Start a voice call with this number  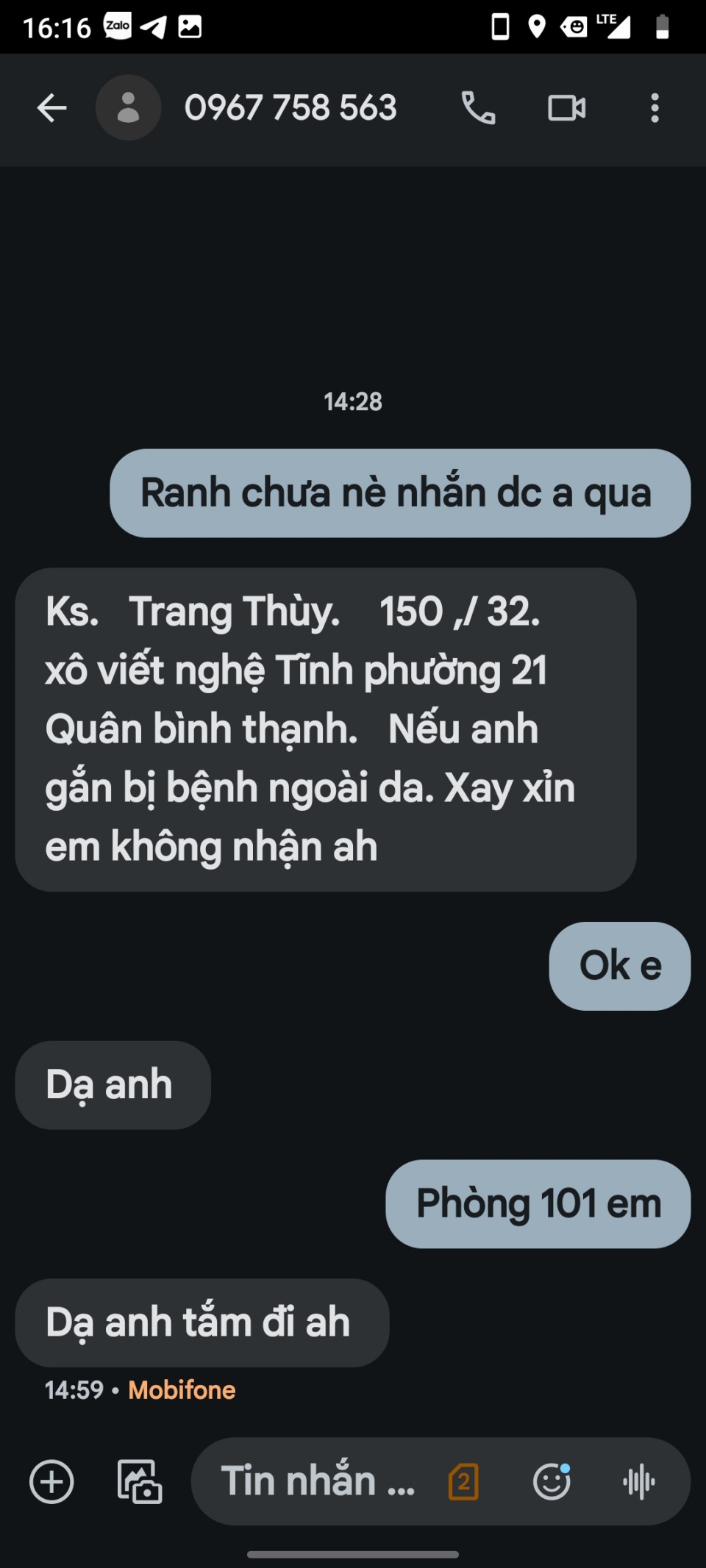click(x=478, y=109)
